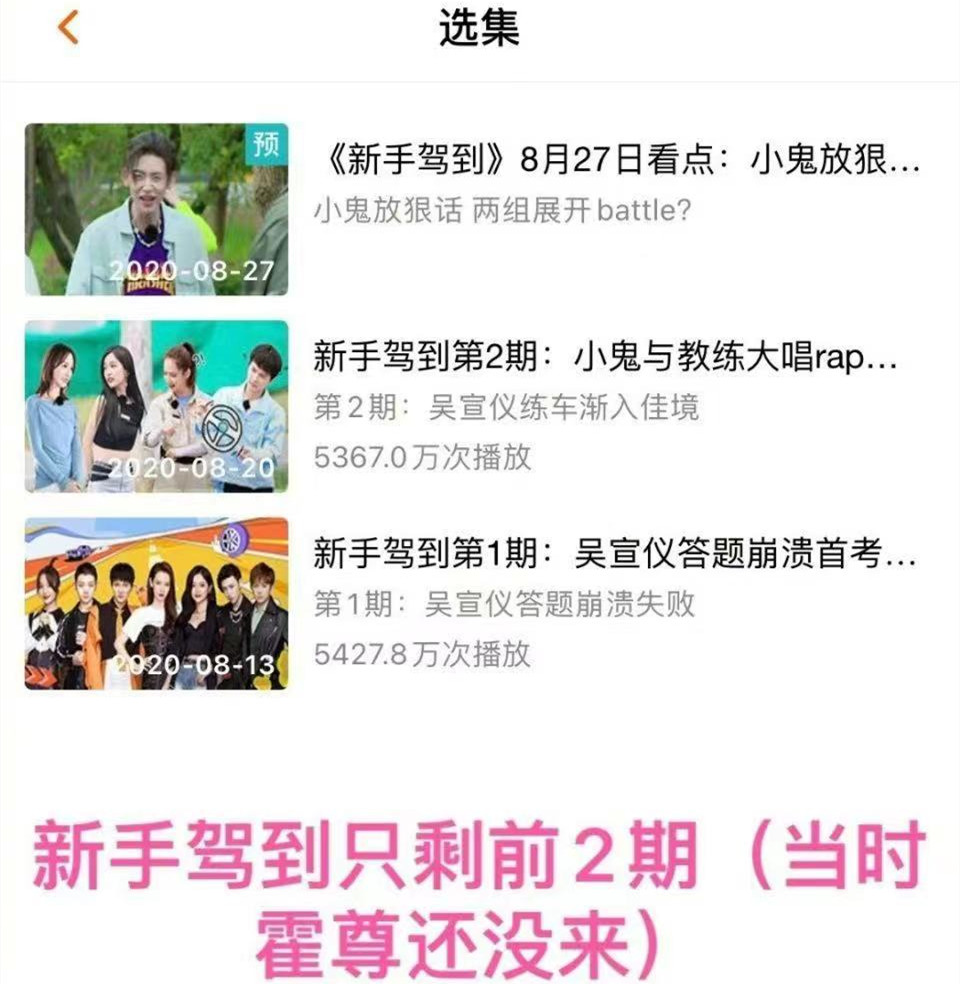Click the 2020-08-27 preview thumbnail
960x984 pixels.
point(156,209)
